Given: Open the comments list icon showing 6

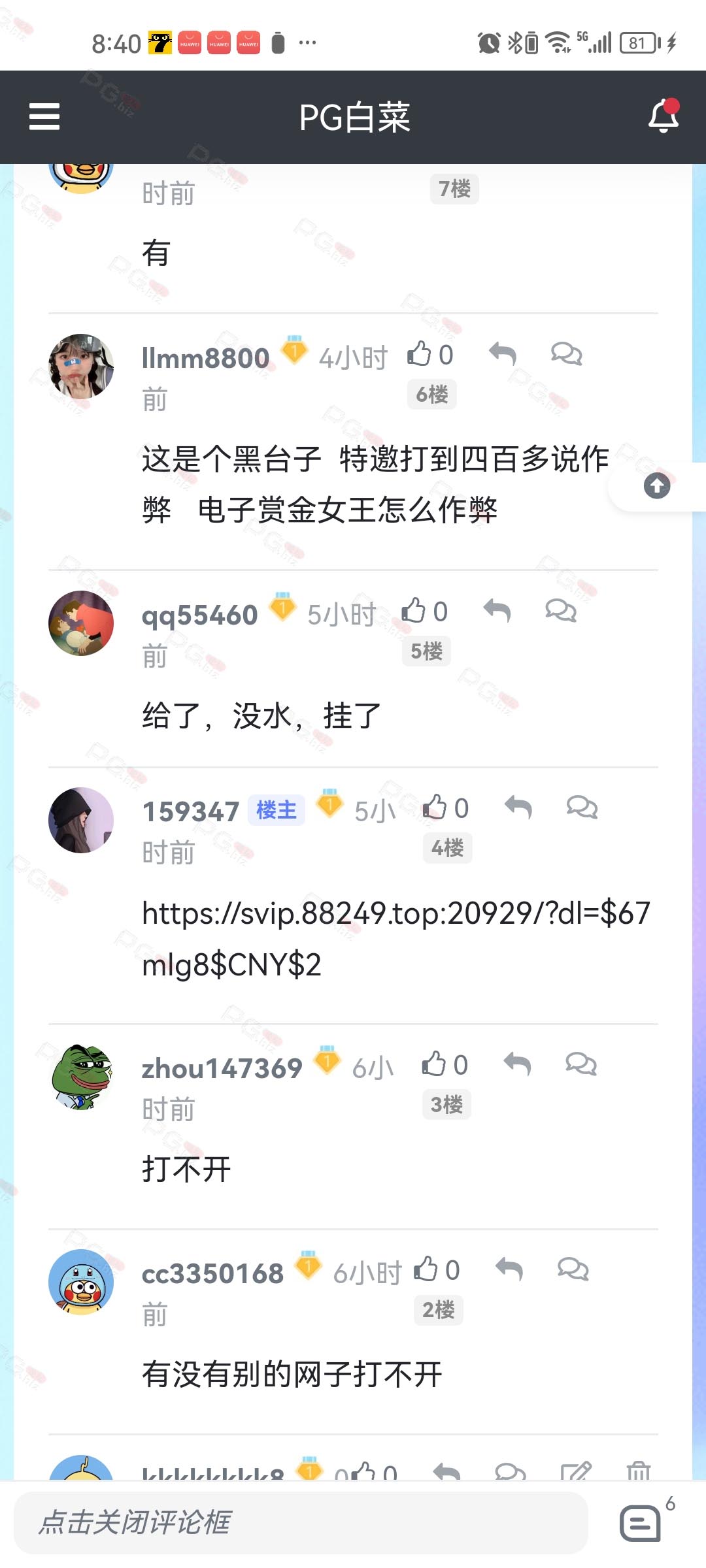Looking at the screenshot, I should pyautogui.click(x=641, y=1522).
